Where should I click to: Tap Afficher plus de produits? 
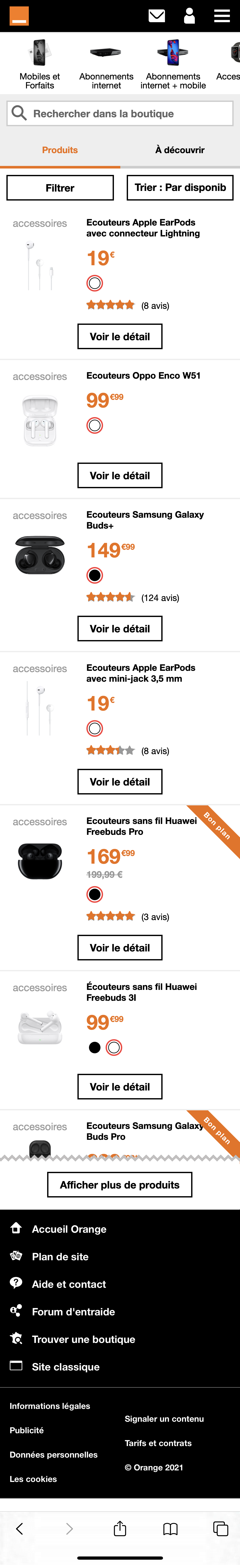[x=120, y=1184]
